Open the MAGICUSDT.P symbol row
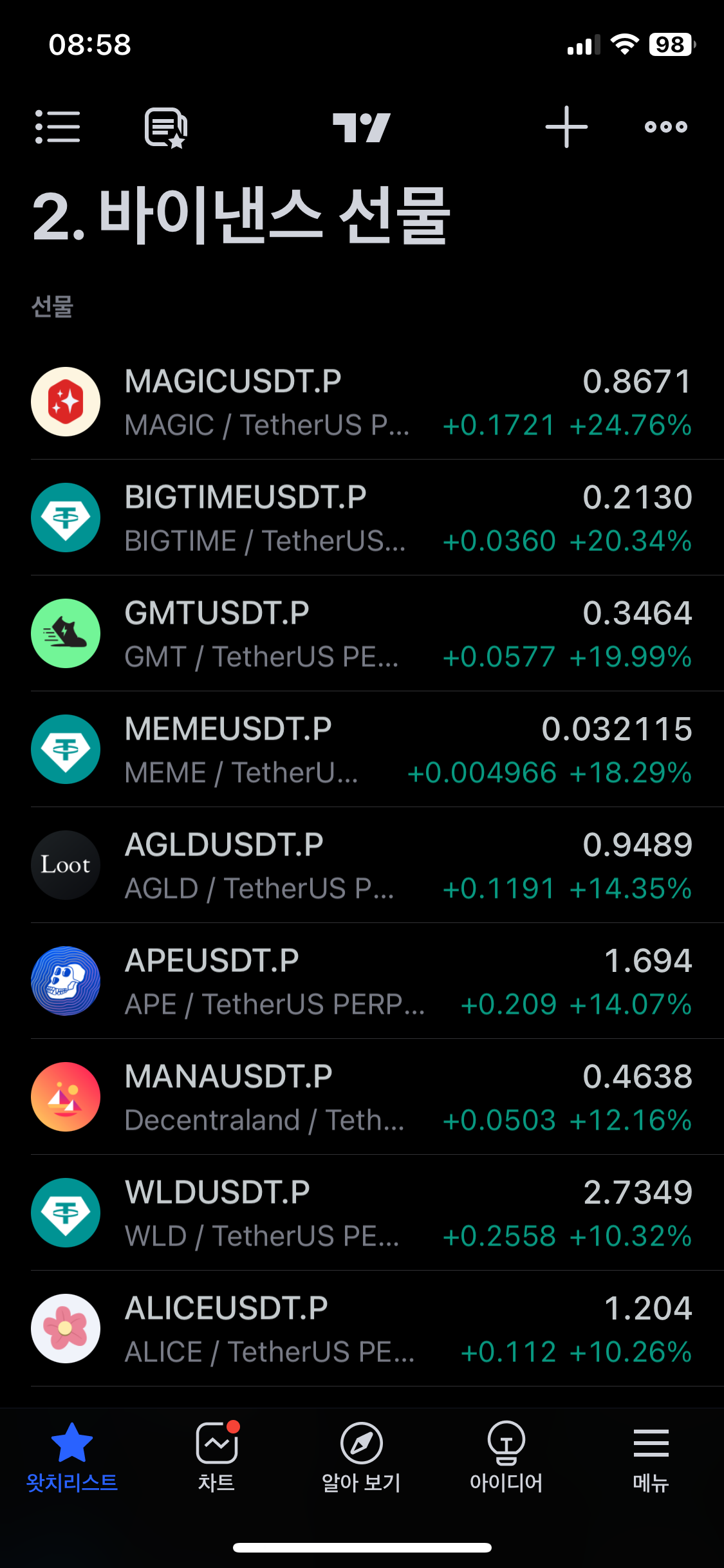 362,402
